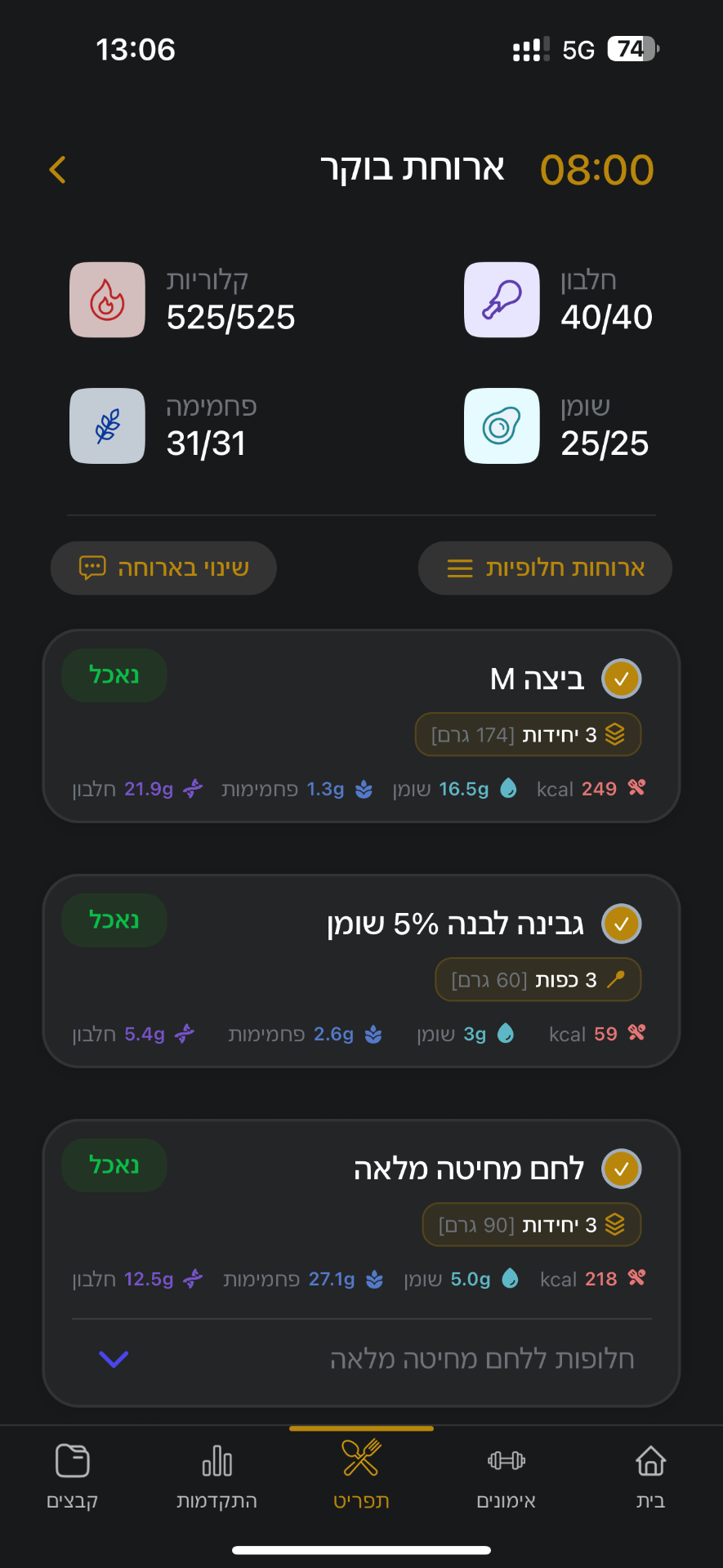Go back using the yellow arrow

(57, 170)
